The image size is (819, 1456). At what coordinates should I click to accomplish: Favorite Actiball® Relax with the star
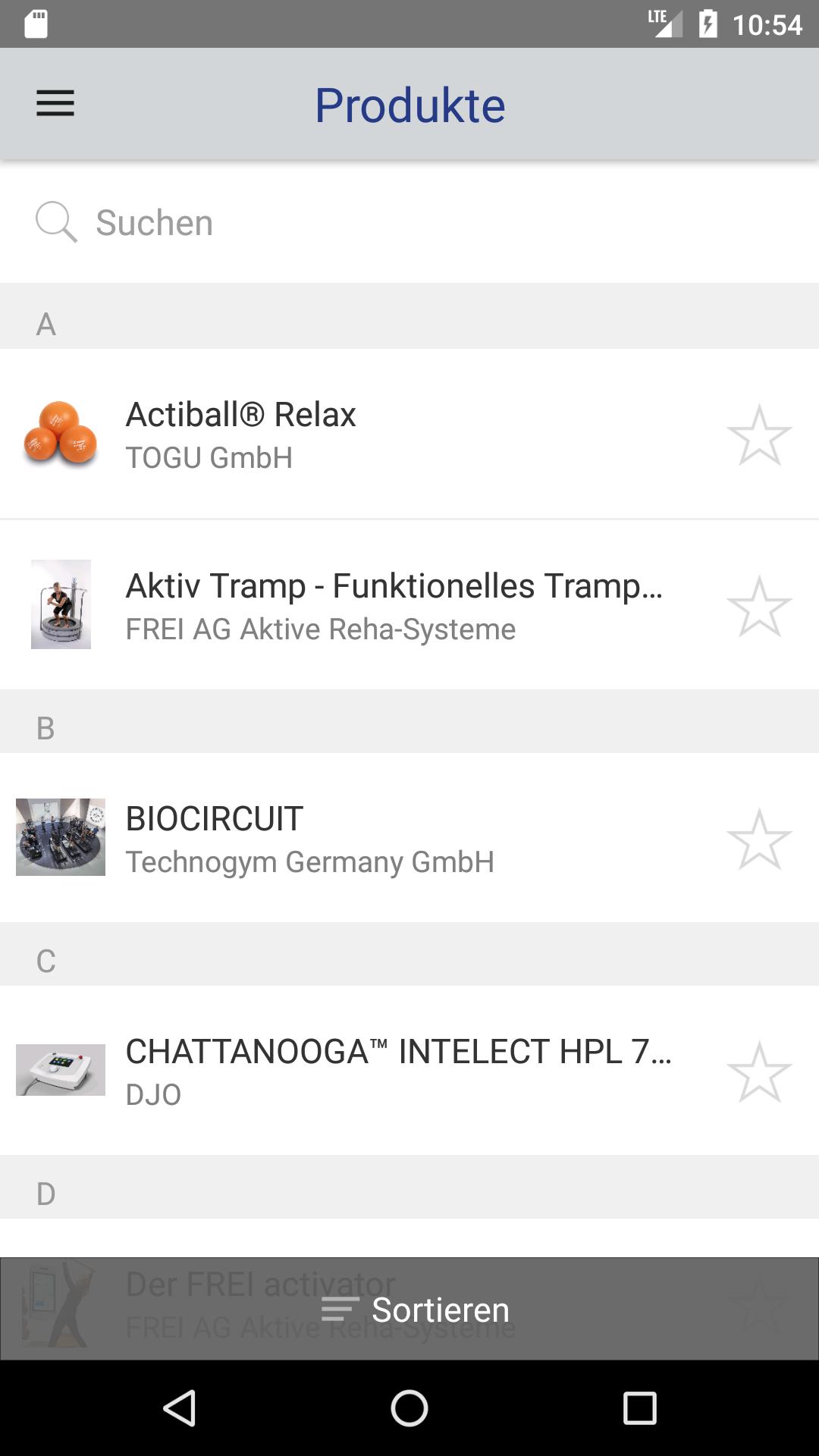pos(759,435)
